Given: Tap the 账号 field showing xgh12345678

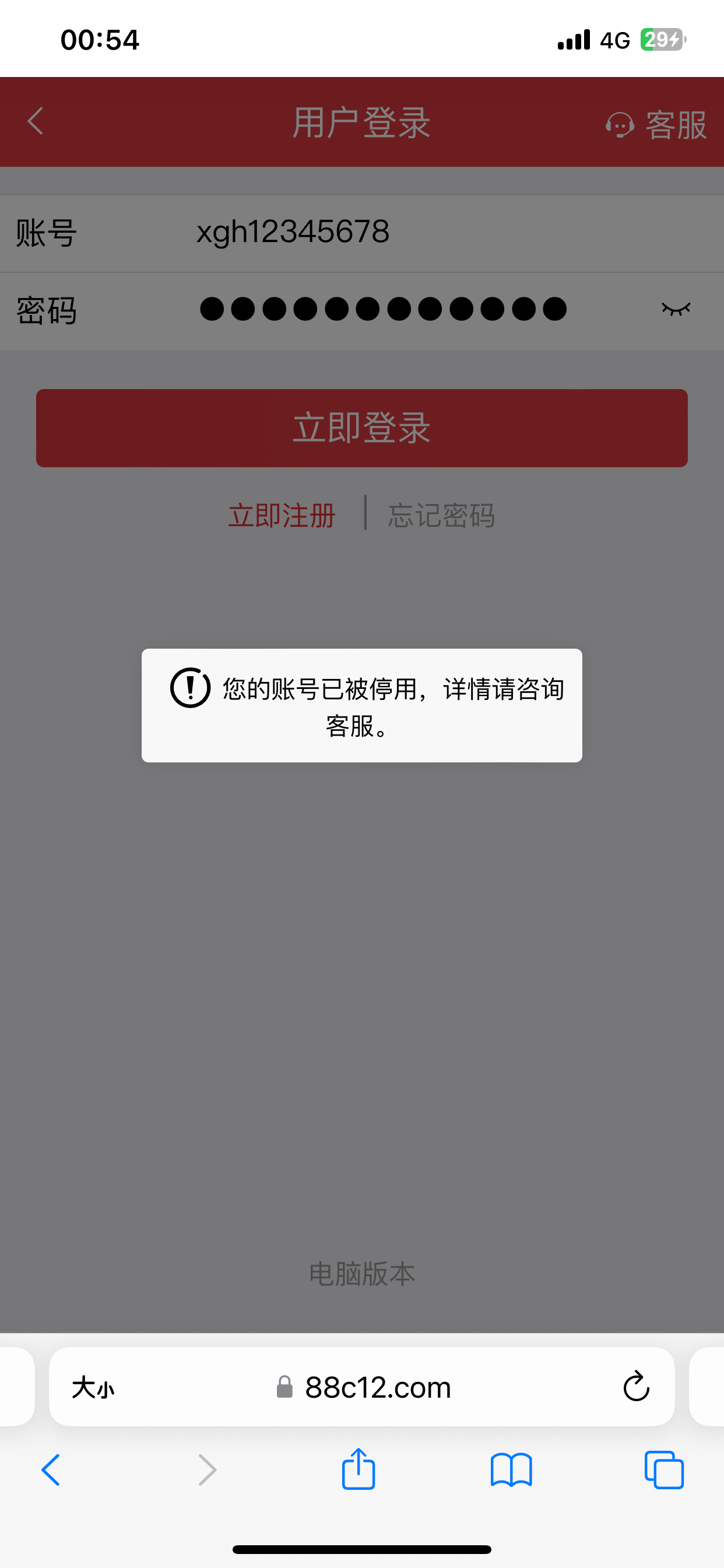Looking at the screenshot, I should 293,232.
